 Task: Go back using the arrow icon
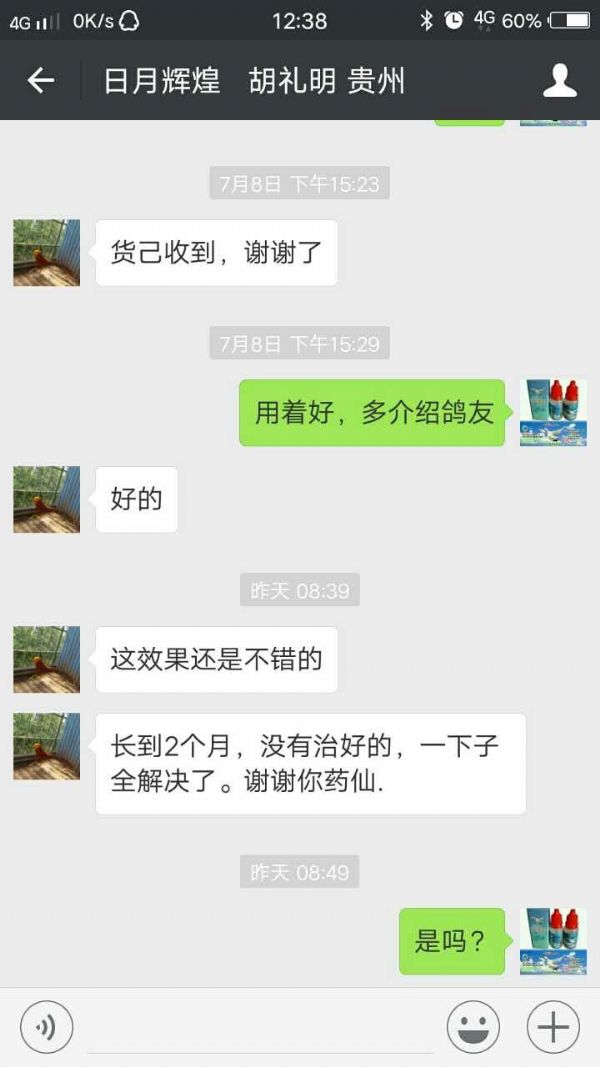point(40,80)
